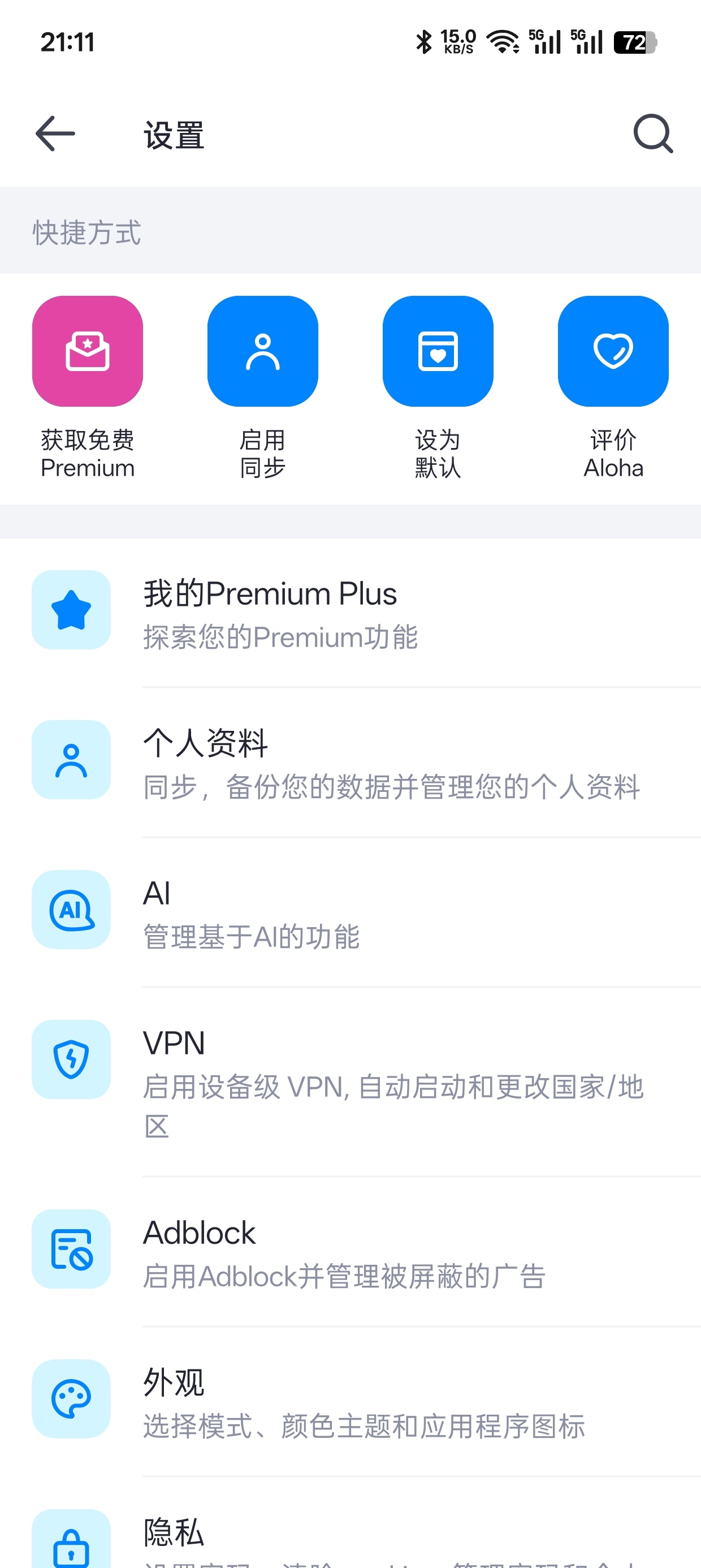
Task: Open the 个人资料 row
Action: click(x=350, y=763)
